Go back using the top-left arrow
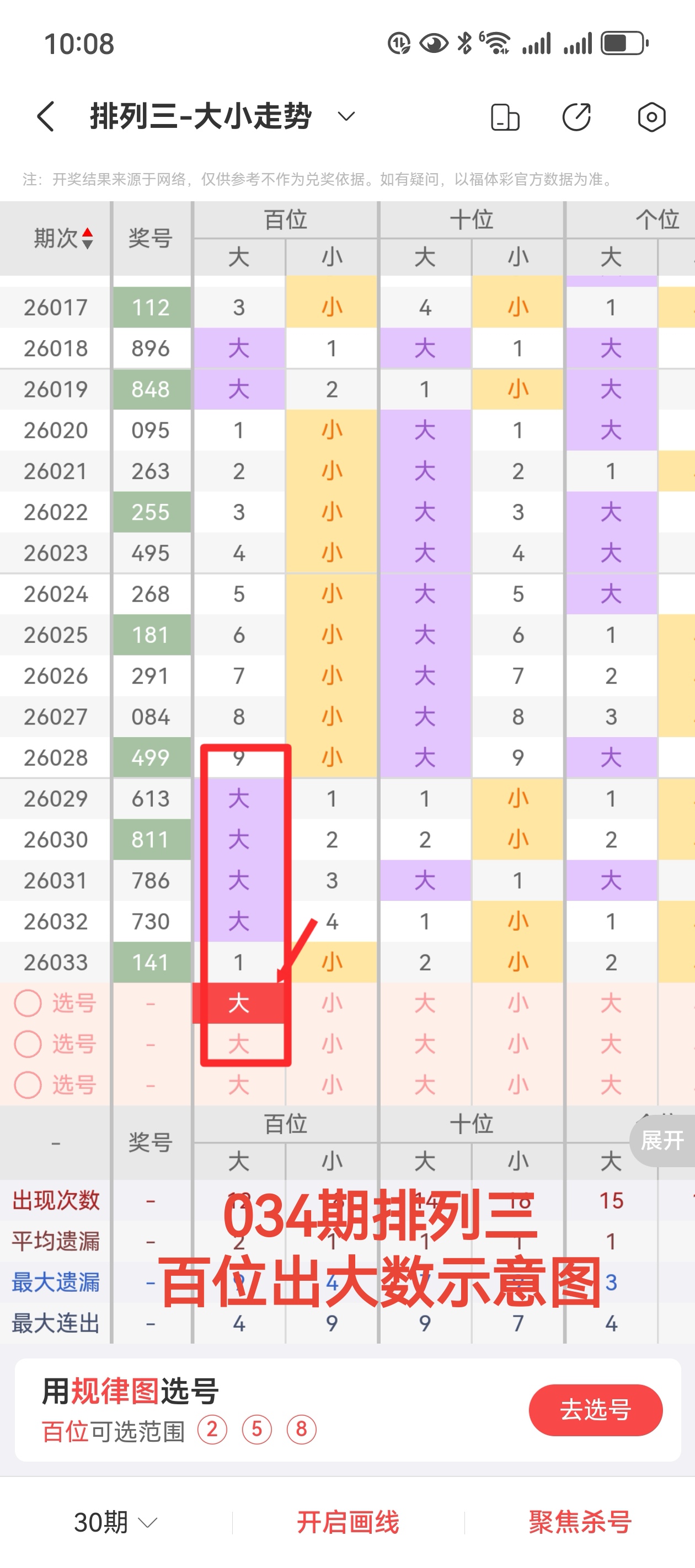The height and width of the screenshot is (1568, 695). [x=46, y=116]
